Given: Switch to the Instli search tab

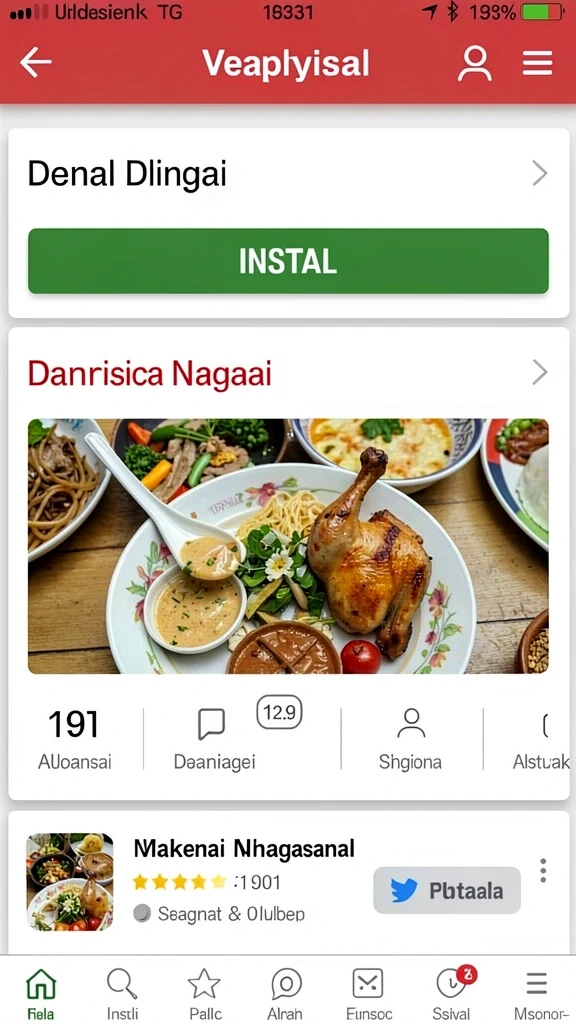Looking at the screenshot, I should (x=122, y=993).
